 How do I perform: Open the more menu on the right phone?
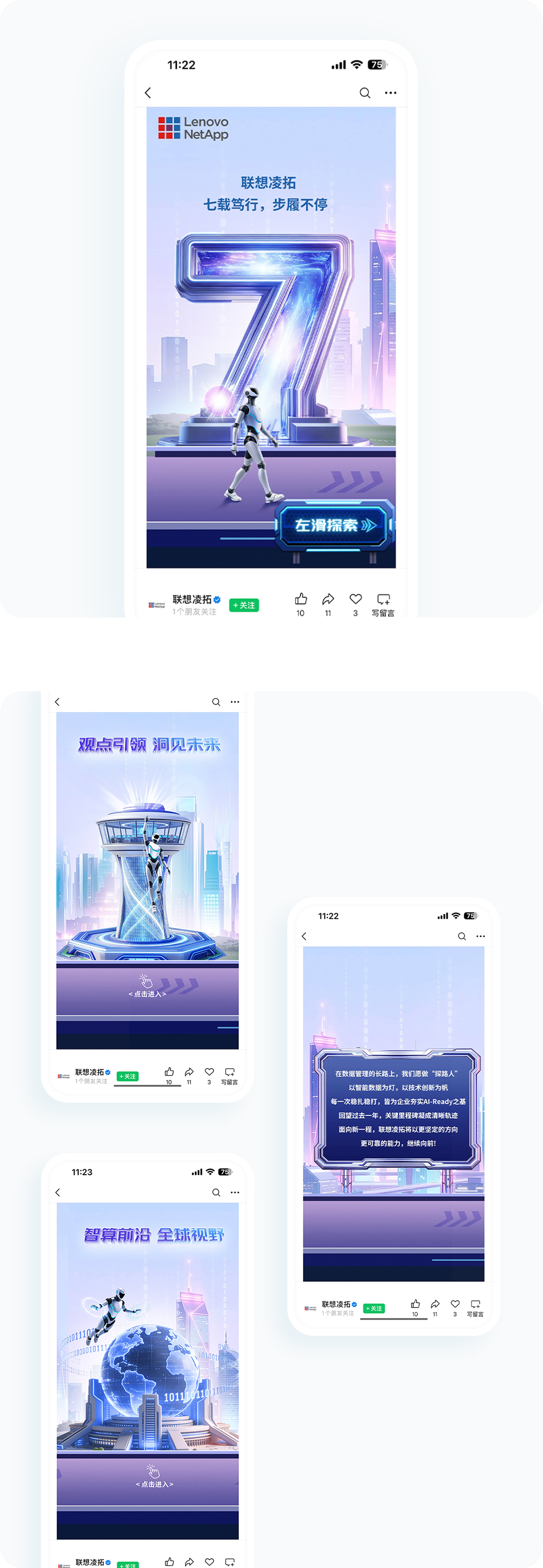(480, 937)
